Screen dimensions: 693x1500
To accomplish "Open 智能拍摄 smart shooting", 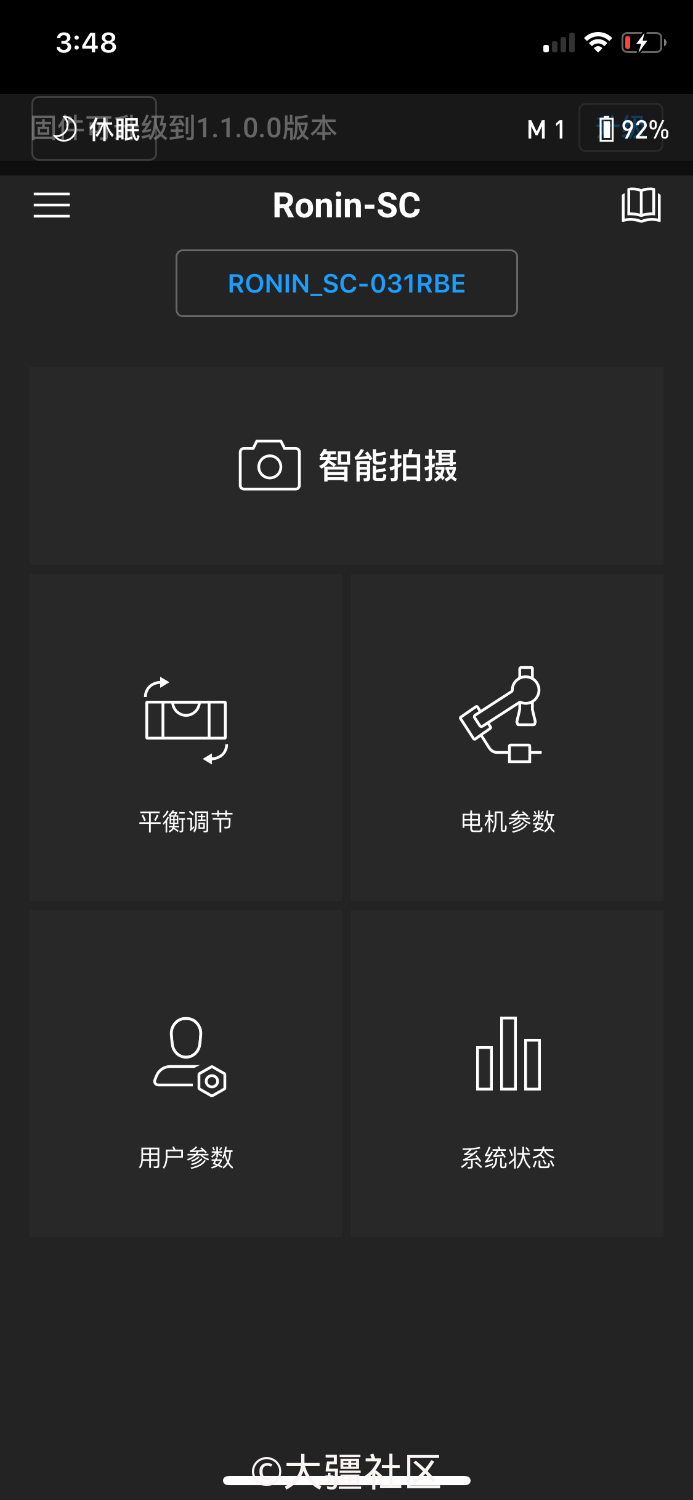I will click(346, 466).
